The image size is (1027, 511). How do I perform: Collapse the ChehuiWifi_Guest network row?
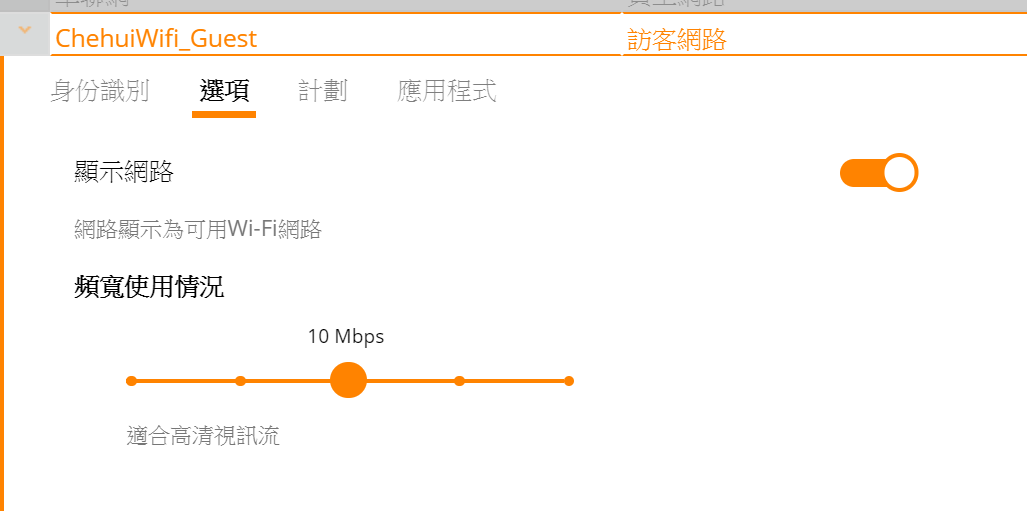pyautogui.click(x=25, y=32)
